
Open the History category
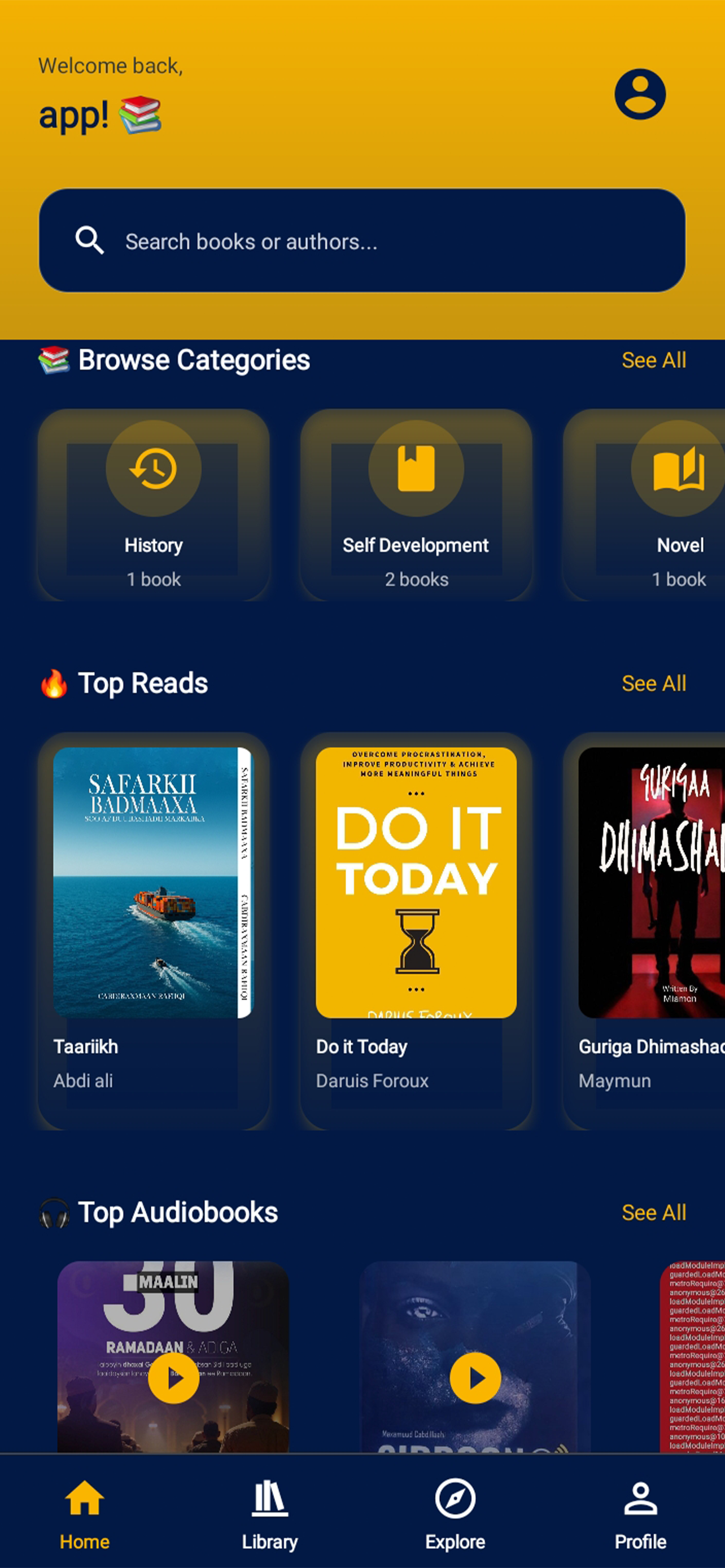point(154,505)
